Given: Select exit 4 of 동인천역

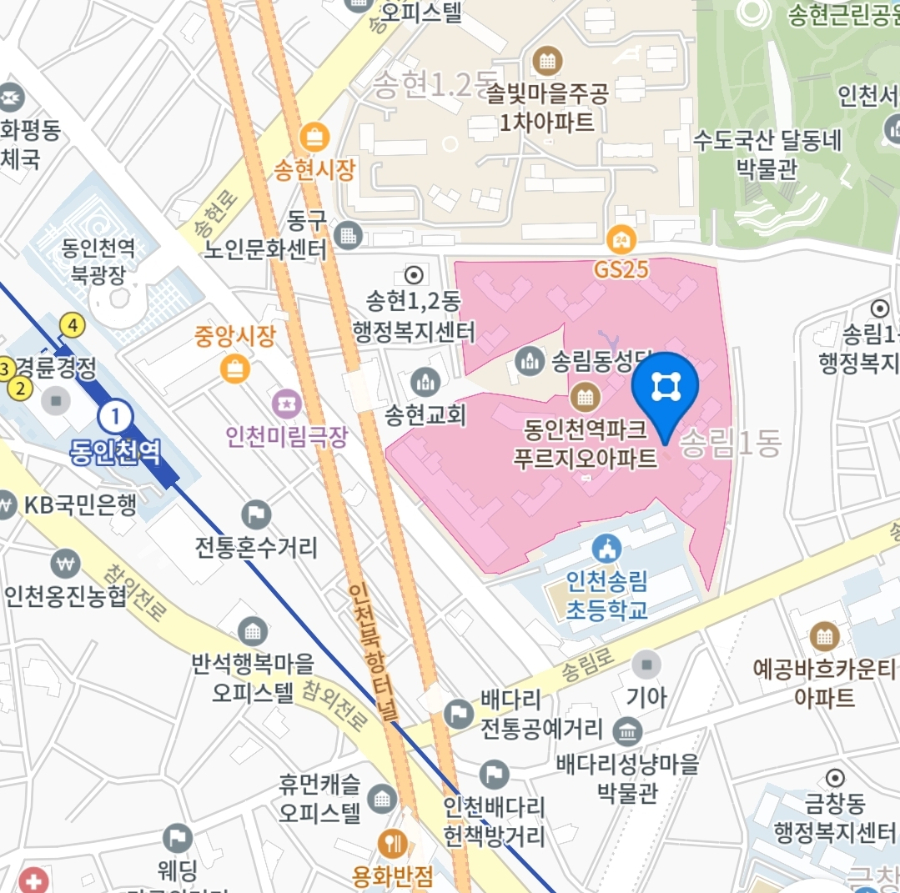Looking at the screenshot, I should pyautogui.click(x=72, y=323).
